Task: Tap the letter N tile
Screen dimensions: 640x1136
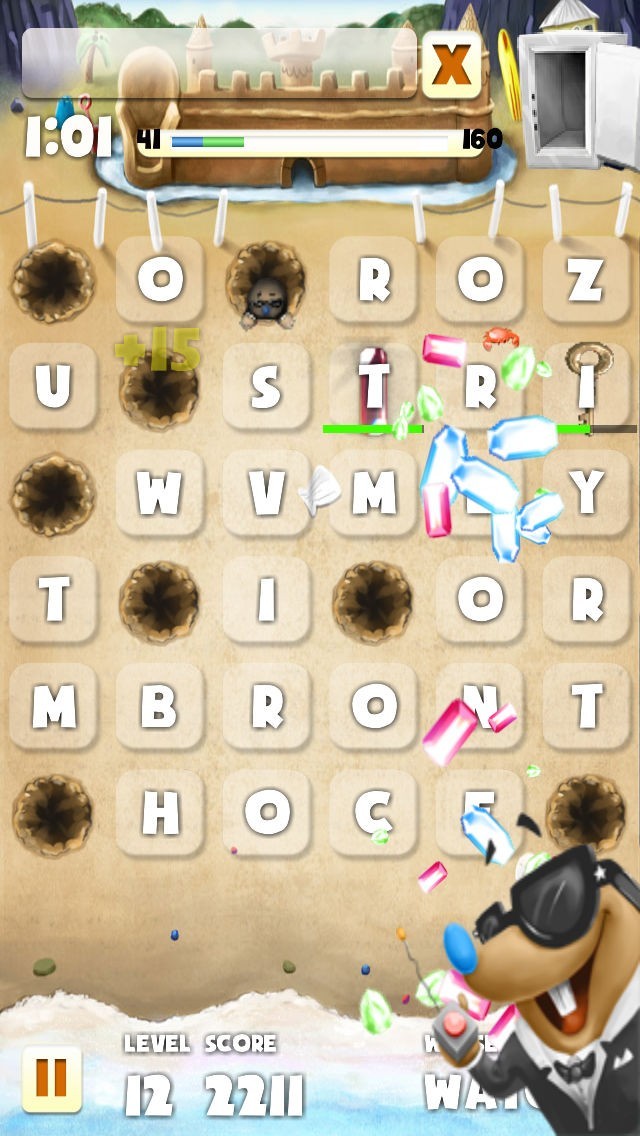Action: (x=479, y=706)
